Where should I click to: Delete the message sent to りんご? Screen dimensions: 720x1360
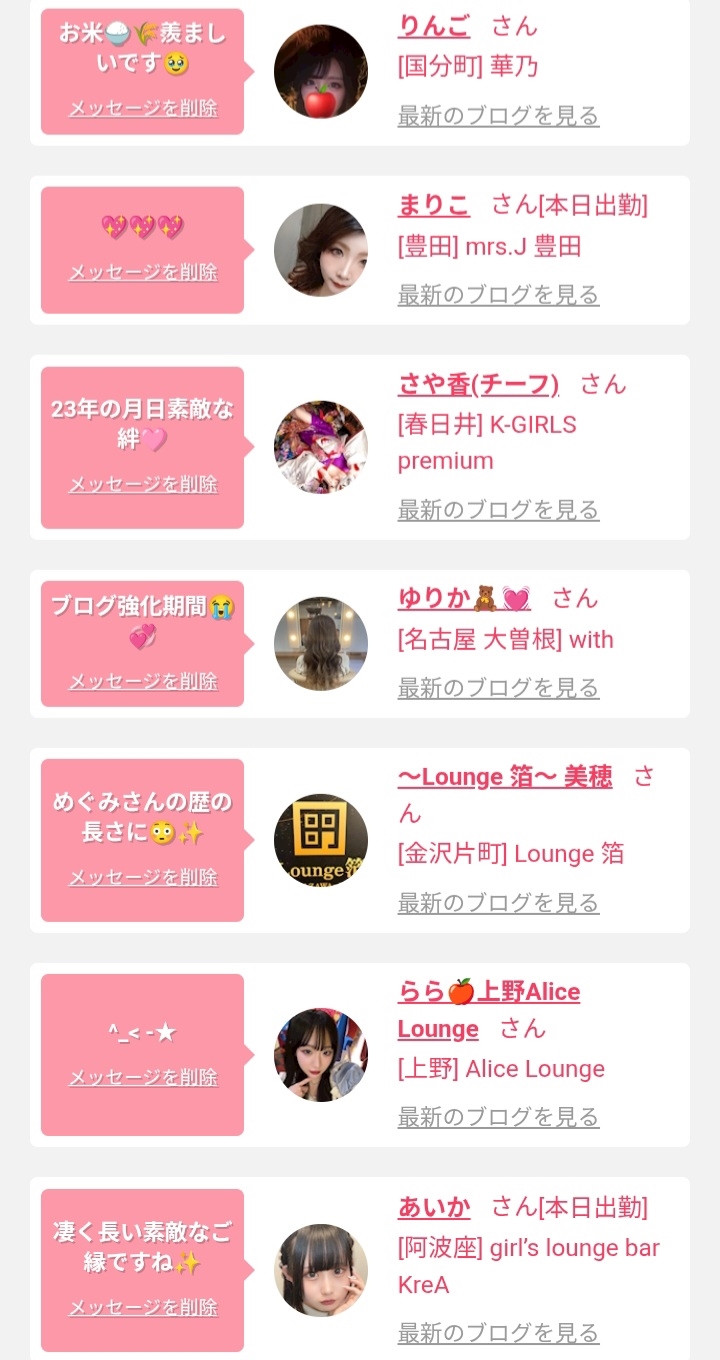point(143,108)
